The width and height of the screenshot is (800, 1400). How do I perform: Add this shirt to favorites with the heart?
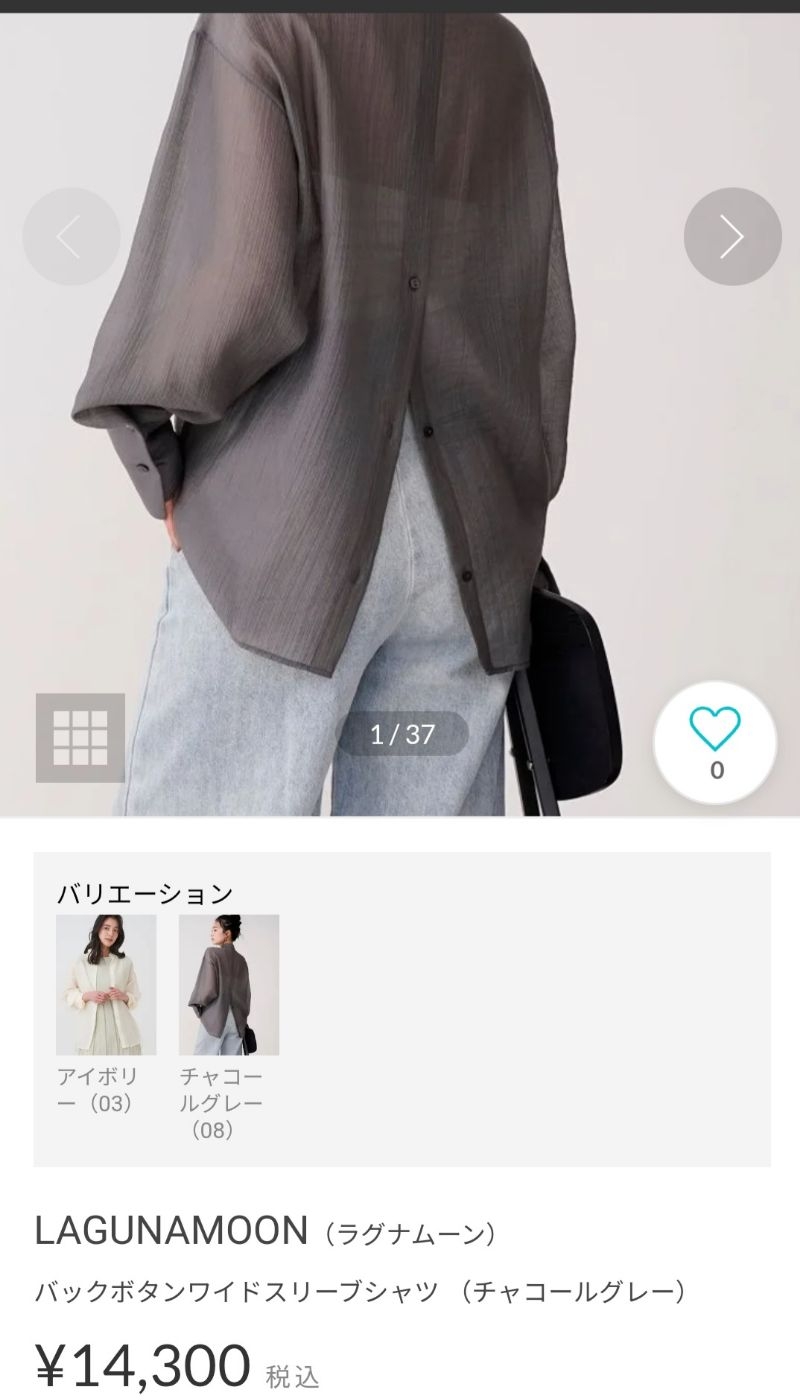[715, 743]
